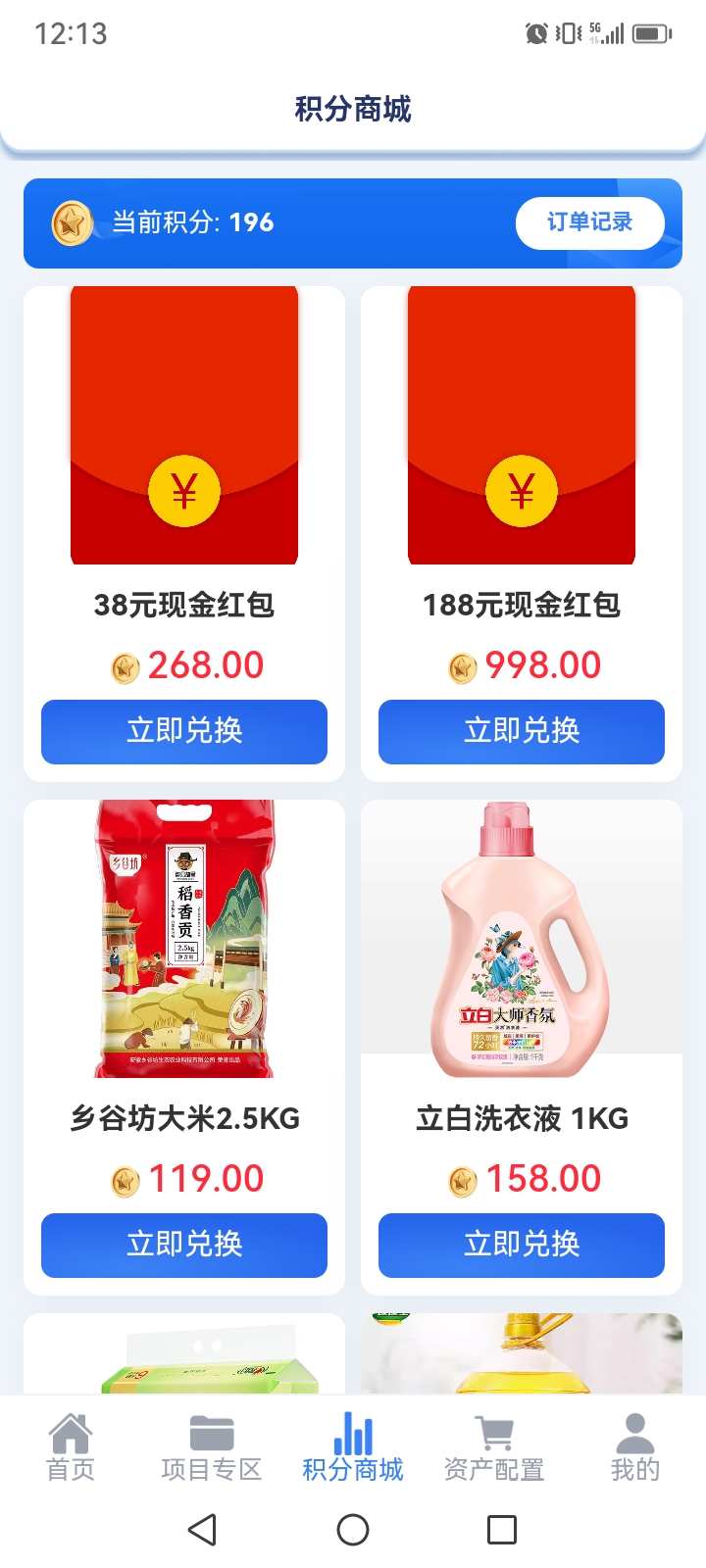
Task: Go to the 项目专区 tab
Action: 212,1447
